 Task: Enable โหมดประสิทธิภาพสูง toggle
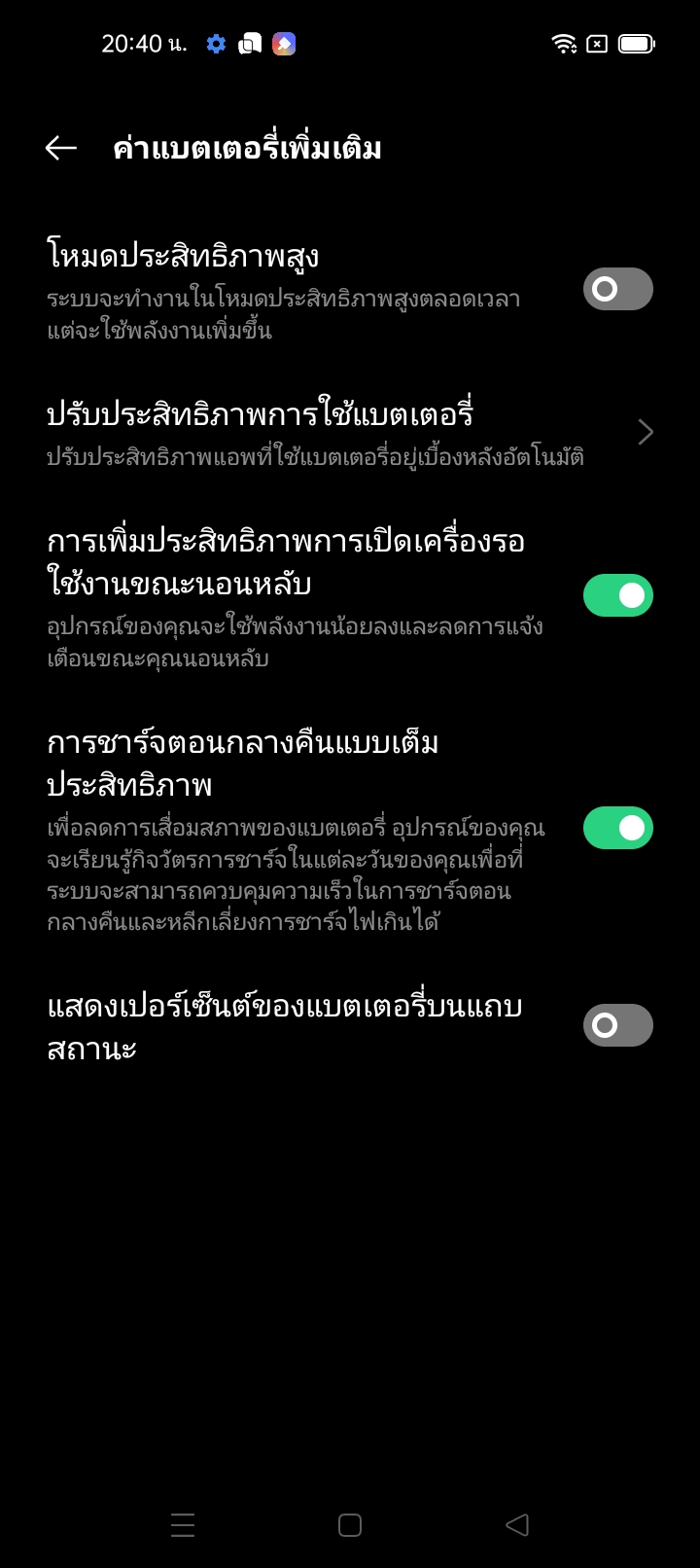(x=617, y=289)
